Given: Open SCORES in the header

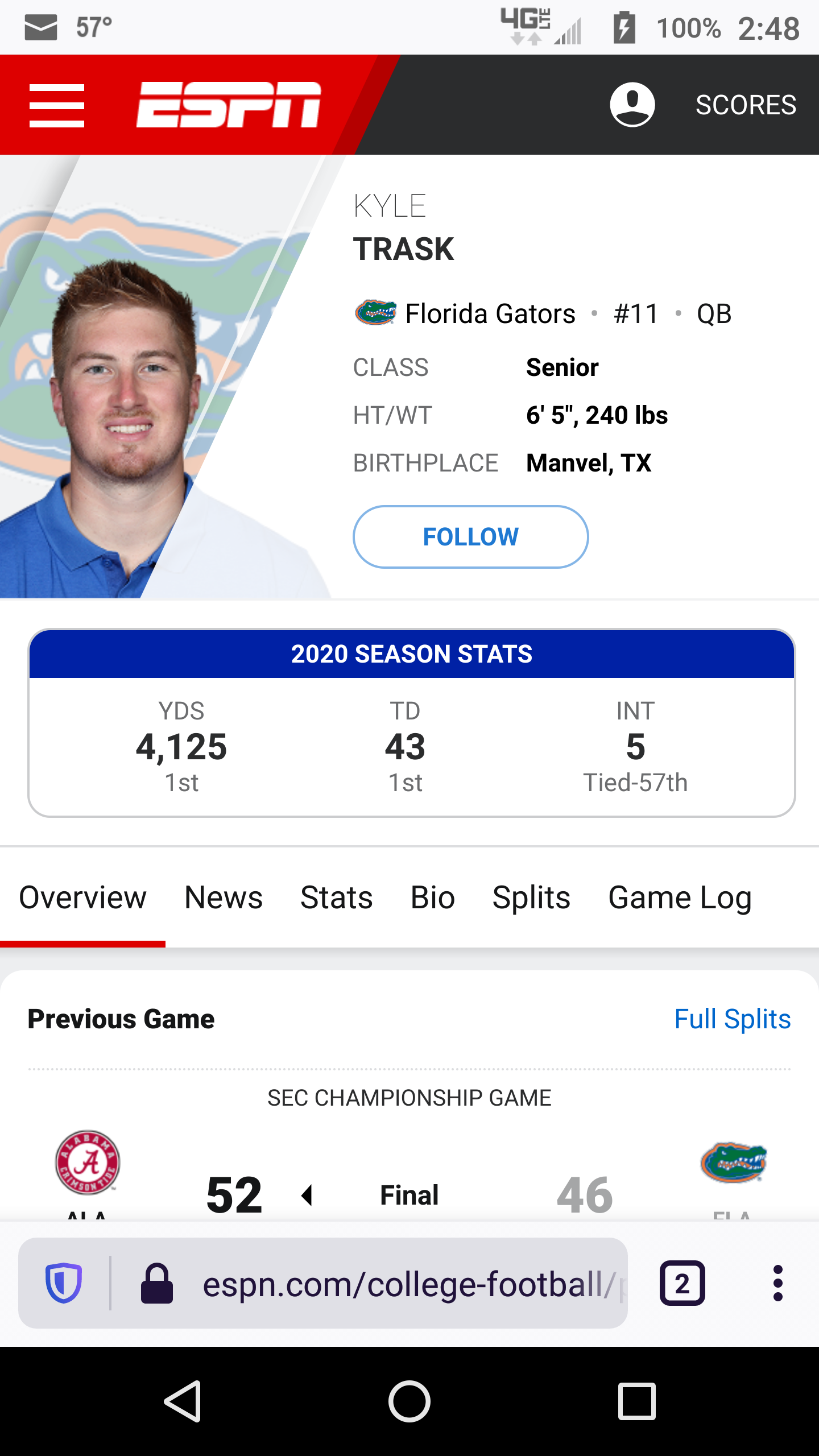Looking at the screenshot, I should (x=746, y=105).
